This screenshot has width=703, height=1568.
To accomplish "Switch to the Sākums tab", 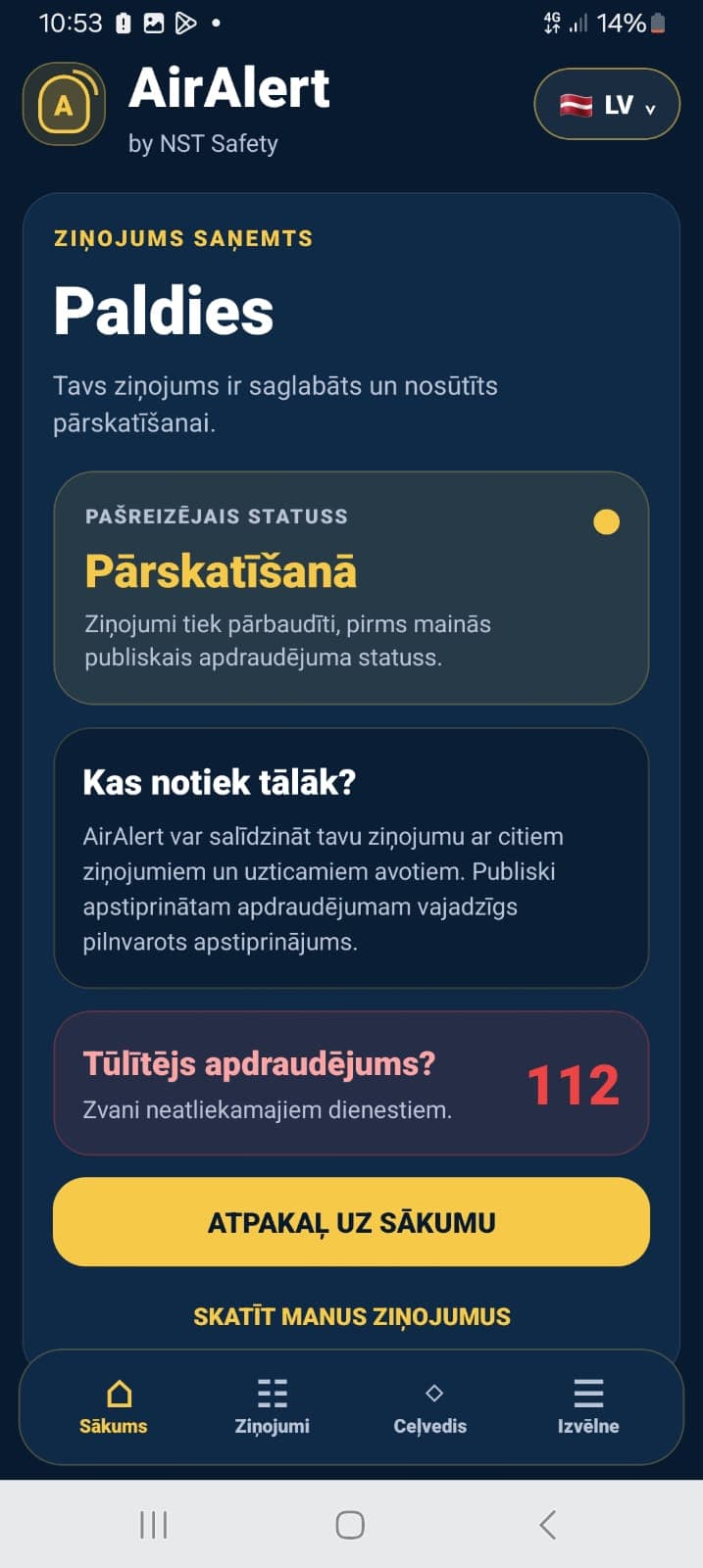I will (114, 1407).
